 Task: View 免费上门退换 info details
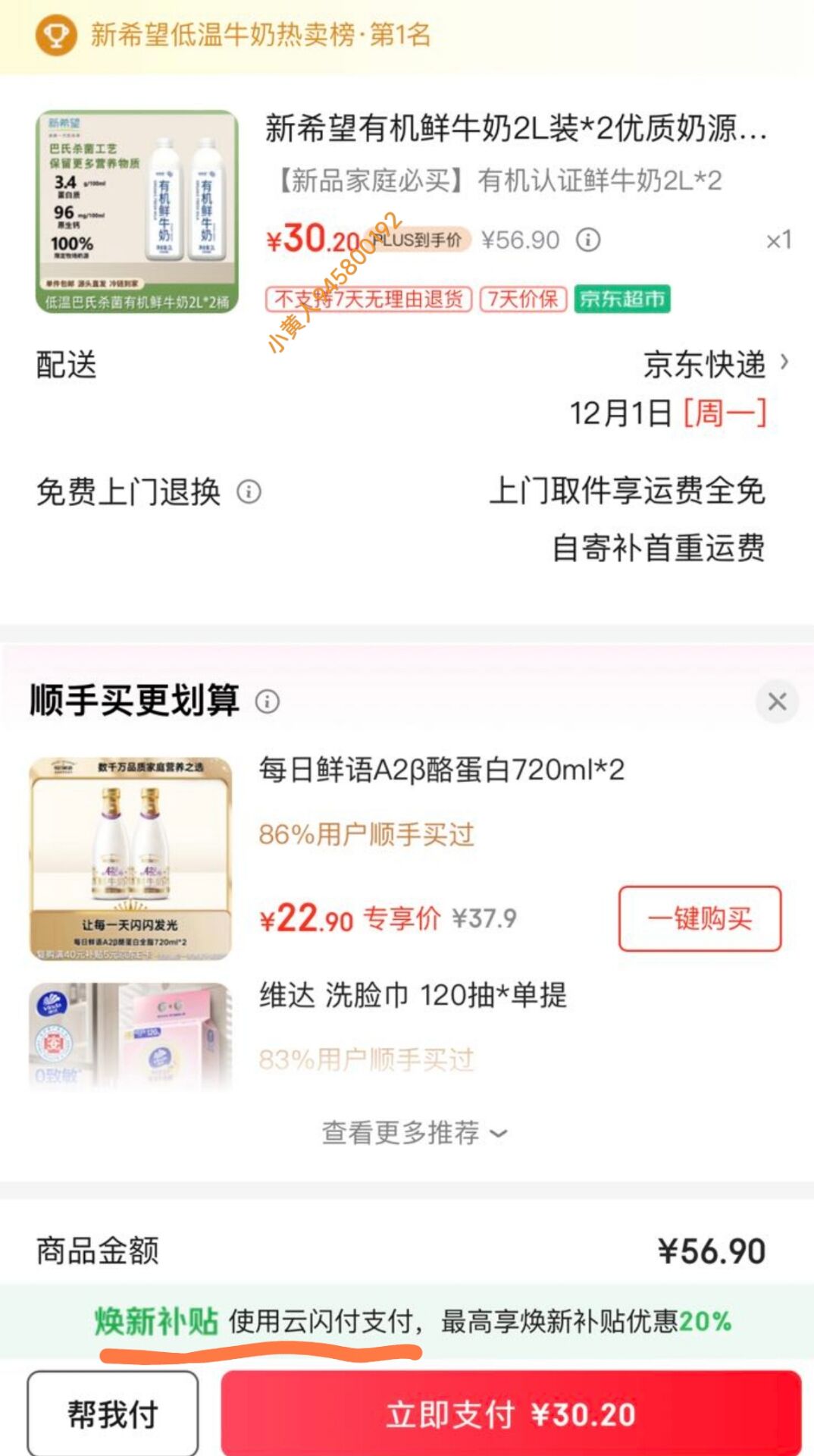pyautogui.click(x=249, y=492)
